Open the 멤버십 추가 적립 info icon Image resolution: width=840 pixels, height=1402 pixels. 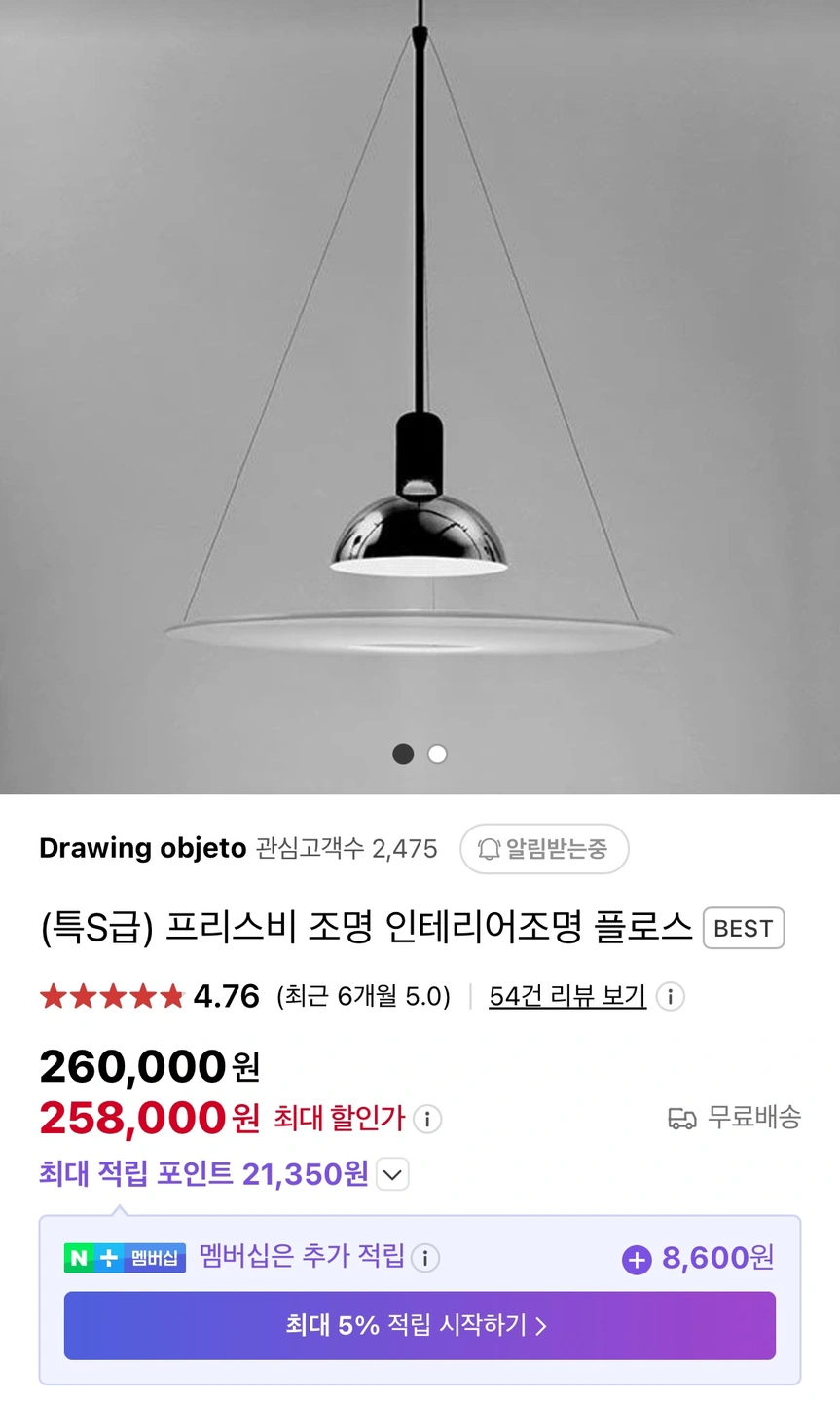(x=425, y=1258)
